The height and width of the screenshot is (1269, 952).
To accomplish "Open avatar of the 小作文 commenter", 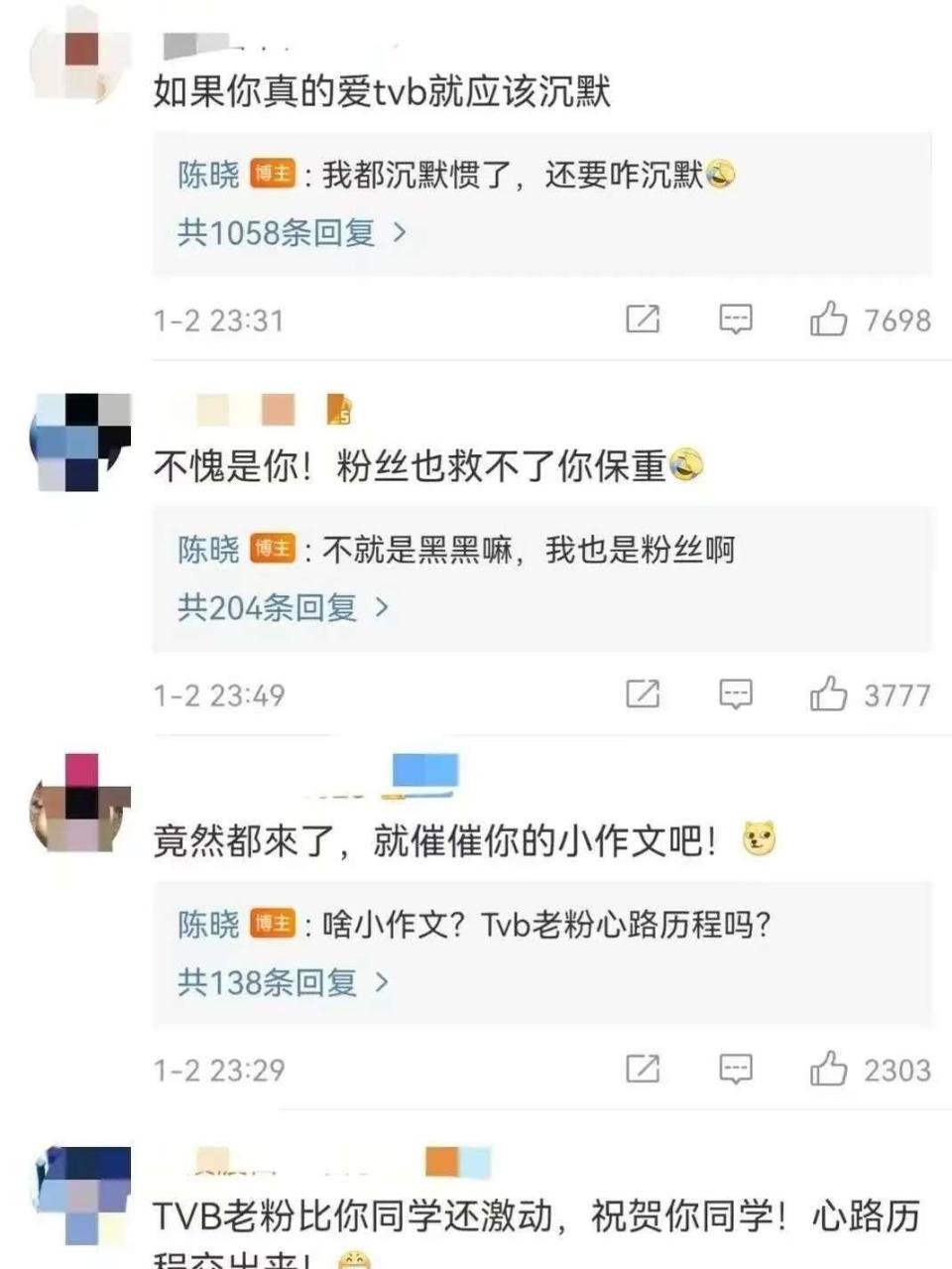I will [x=80, y=802].
